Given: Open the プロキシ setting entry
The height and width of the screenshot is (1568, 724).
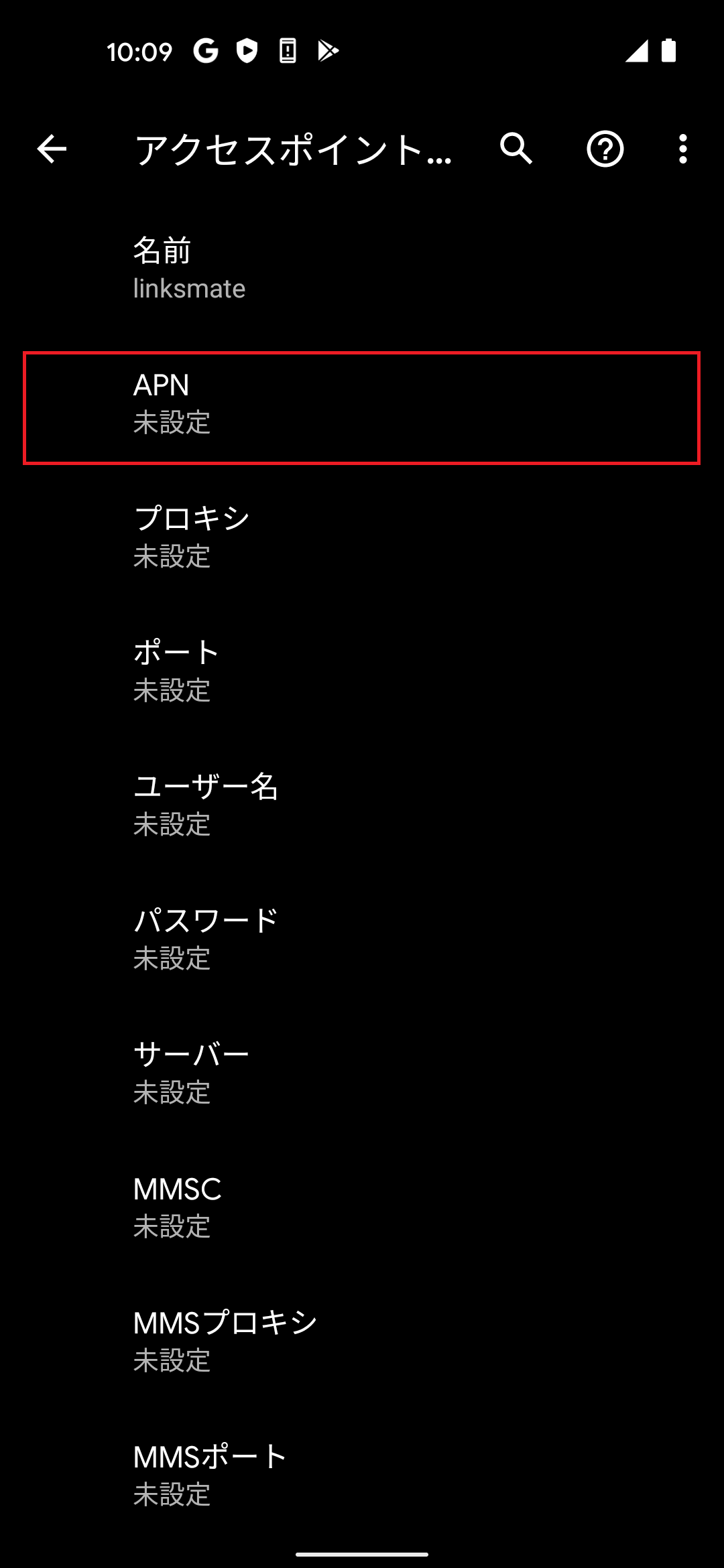Looking at the screenshot, I should [x=362, y=536].
